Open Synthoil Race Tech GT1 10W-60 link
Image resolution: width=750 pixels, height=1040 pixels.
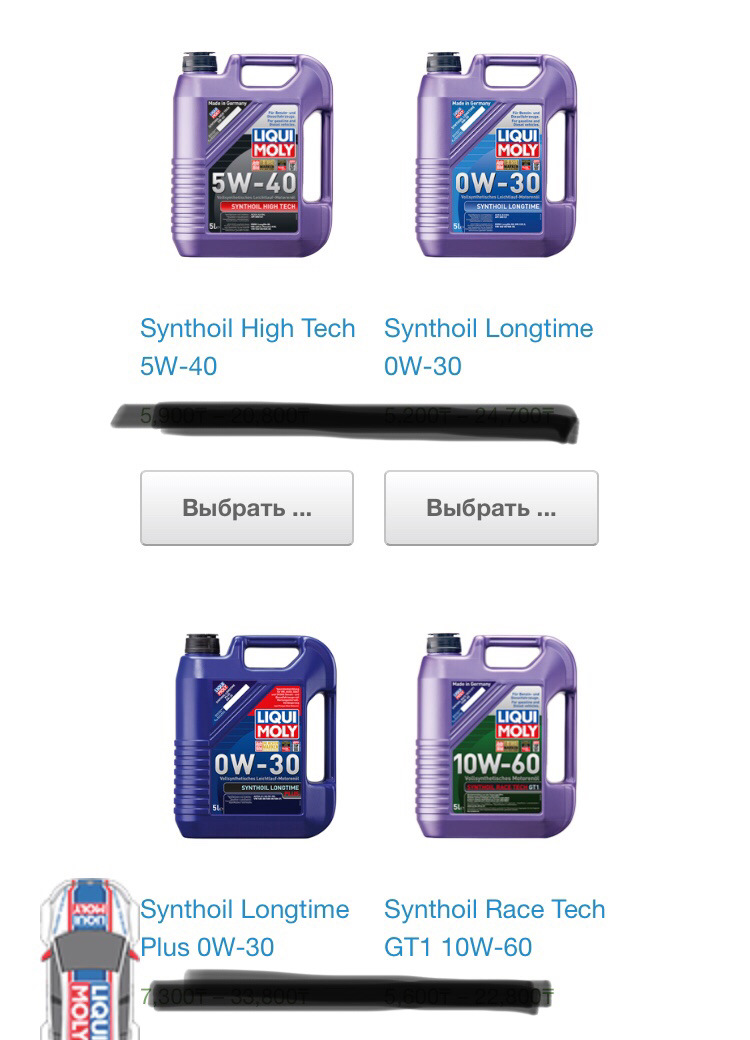pyautogui.click(x=494, y=927)
